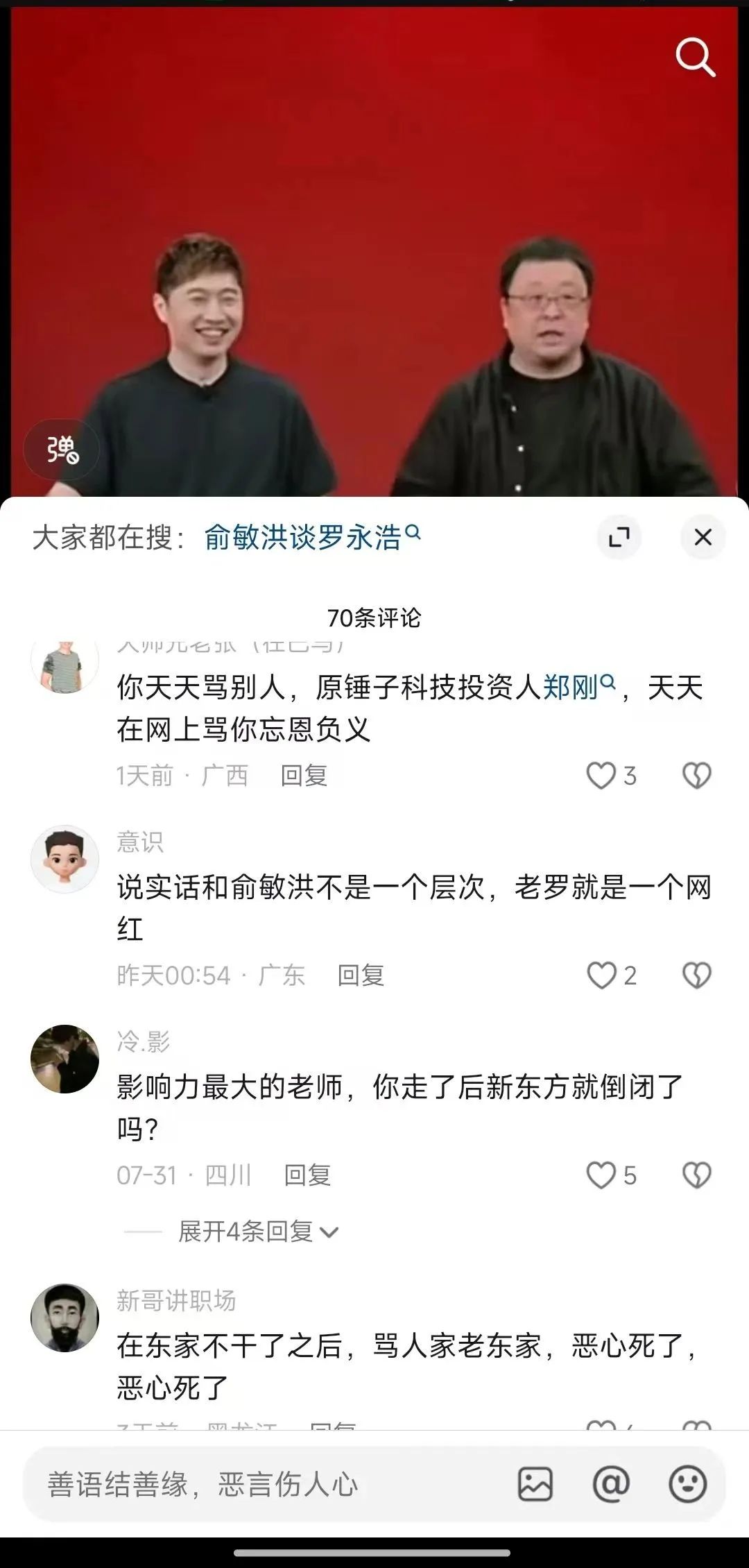This screenshot has height=1568, width=749.
Task: Open the search icon over the video
Action: click(x=695, y=57)
